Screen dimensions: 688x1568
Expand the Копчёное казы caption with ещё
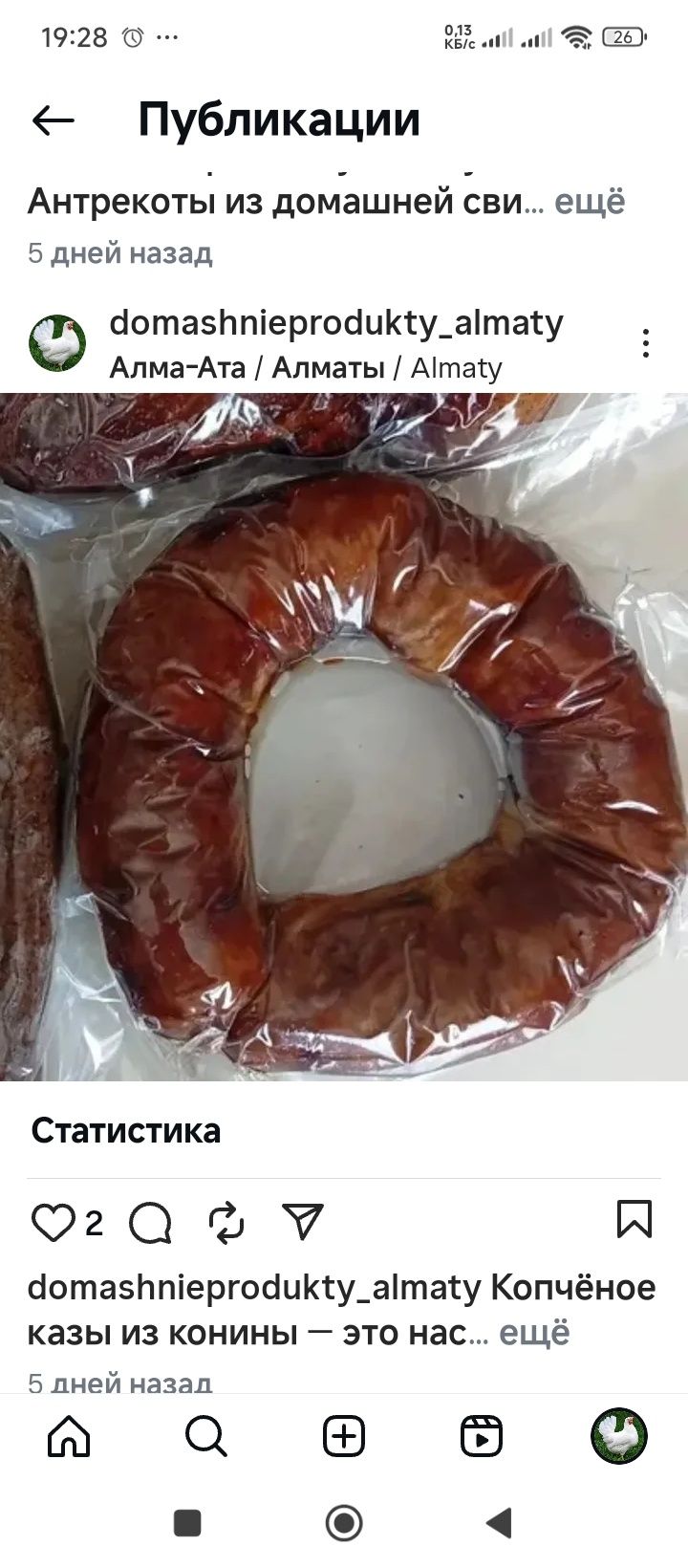534,1333
